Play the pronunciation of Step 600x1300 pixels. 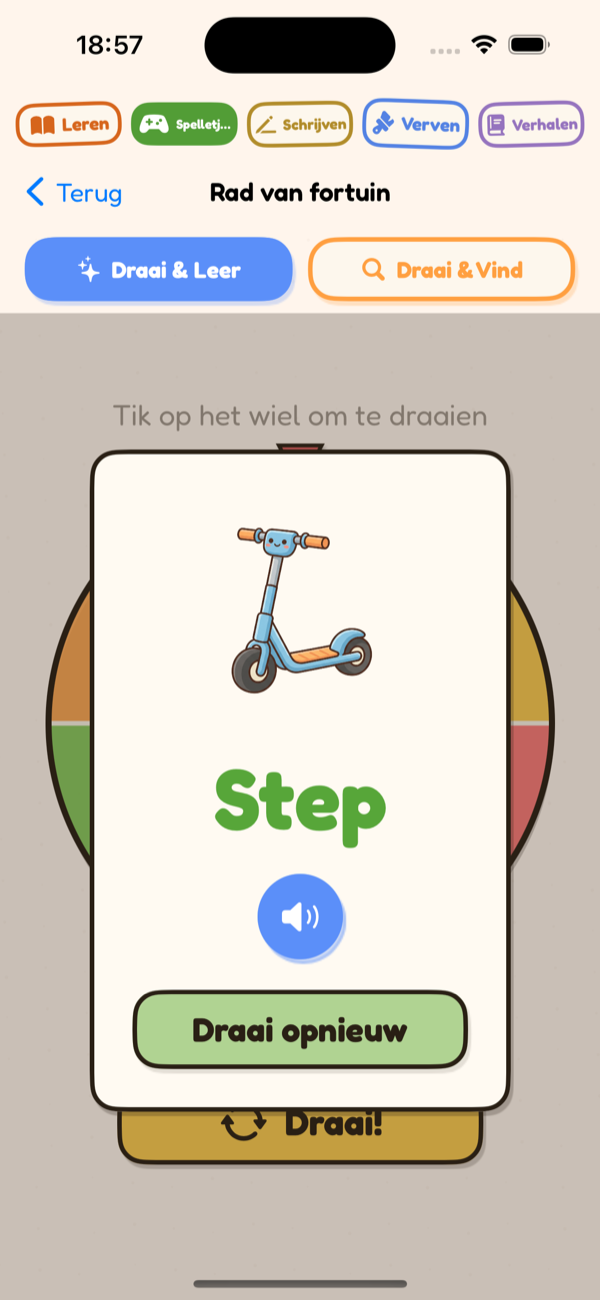pyautogui.click(x=300, y=917)
